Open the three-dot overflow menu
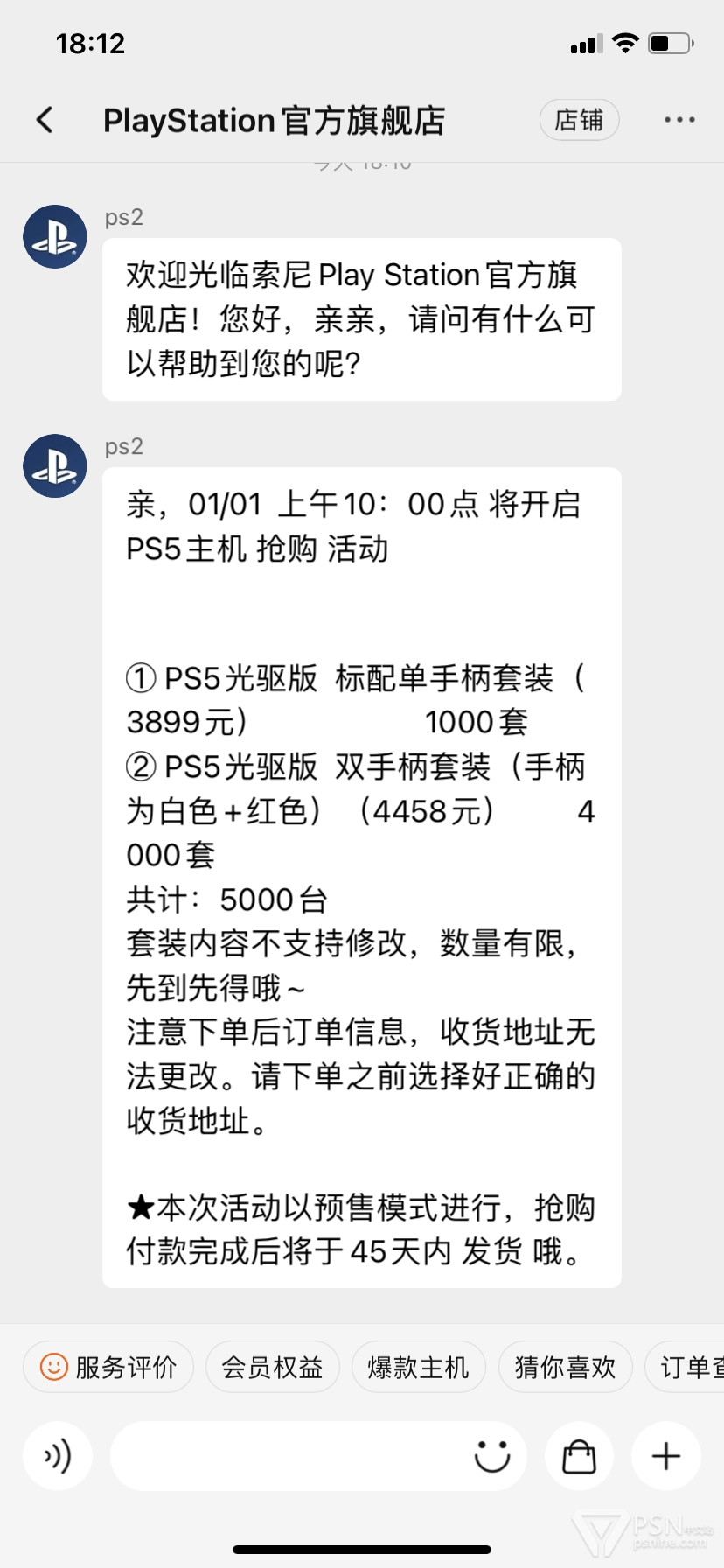The height and width of the screenshot is (1568, 724). (x=679, y=120)
